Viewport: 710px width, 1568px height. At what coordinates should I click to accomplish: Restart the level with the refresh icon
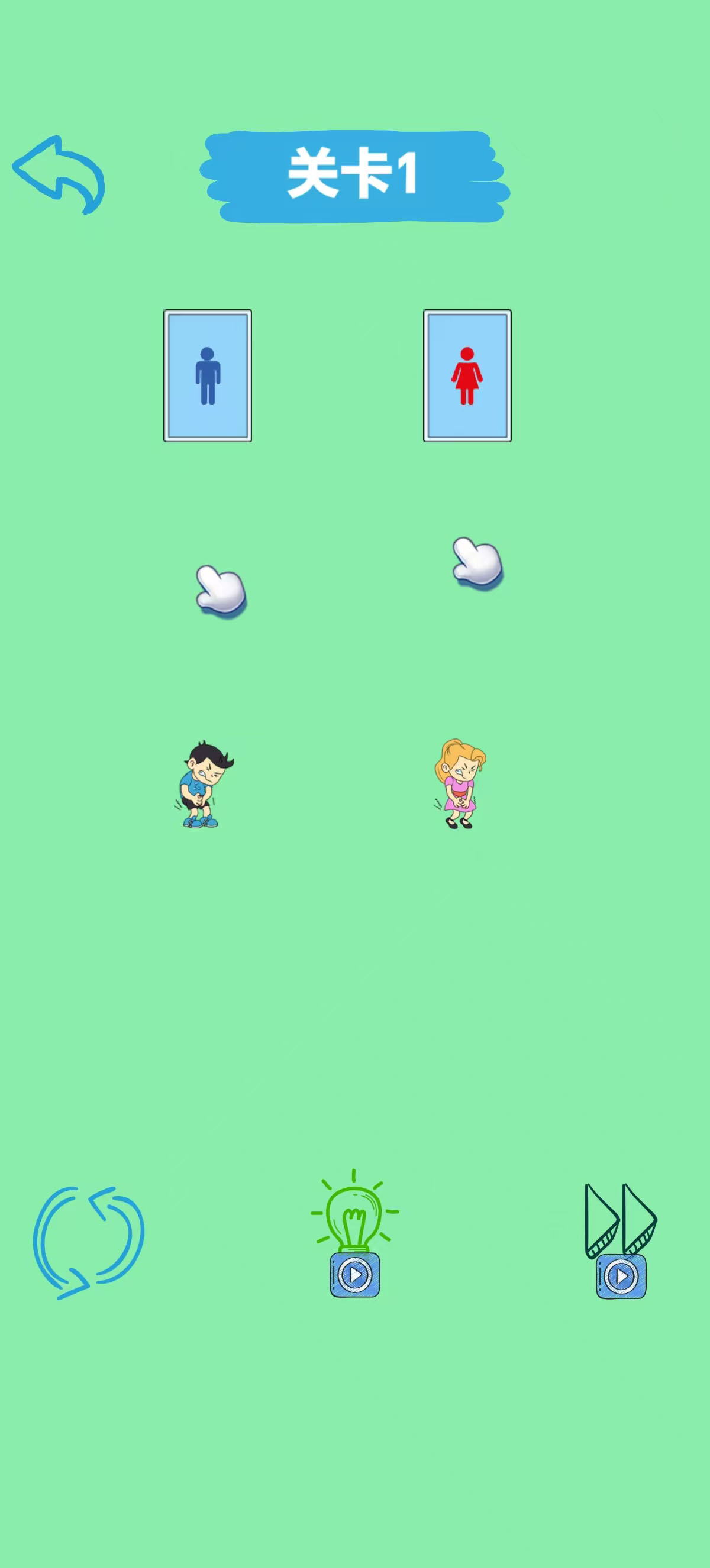(88, 1242)
